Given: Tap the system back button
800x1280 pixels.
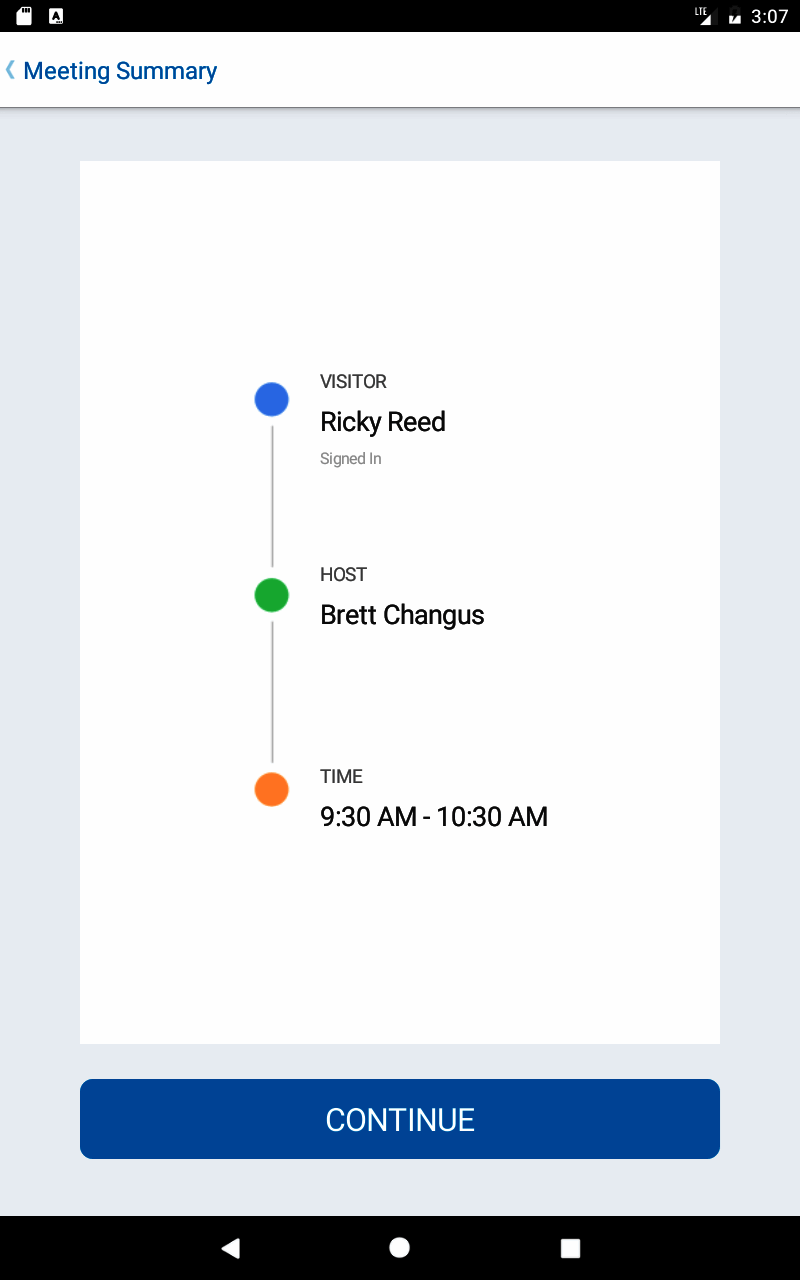Looking at the screenshot, I should click(x=231, y=1247).
